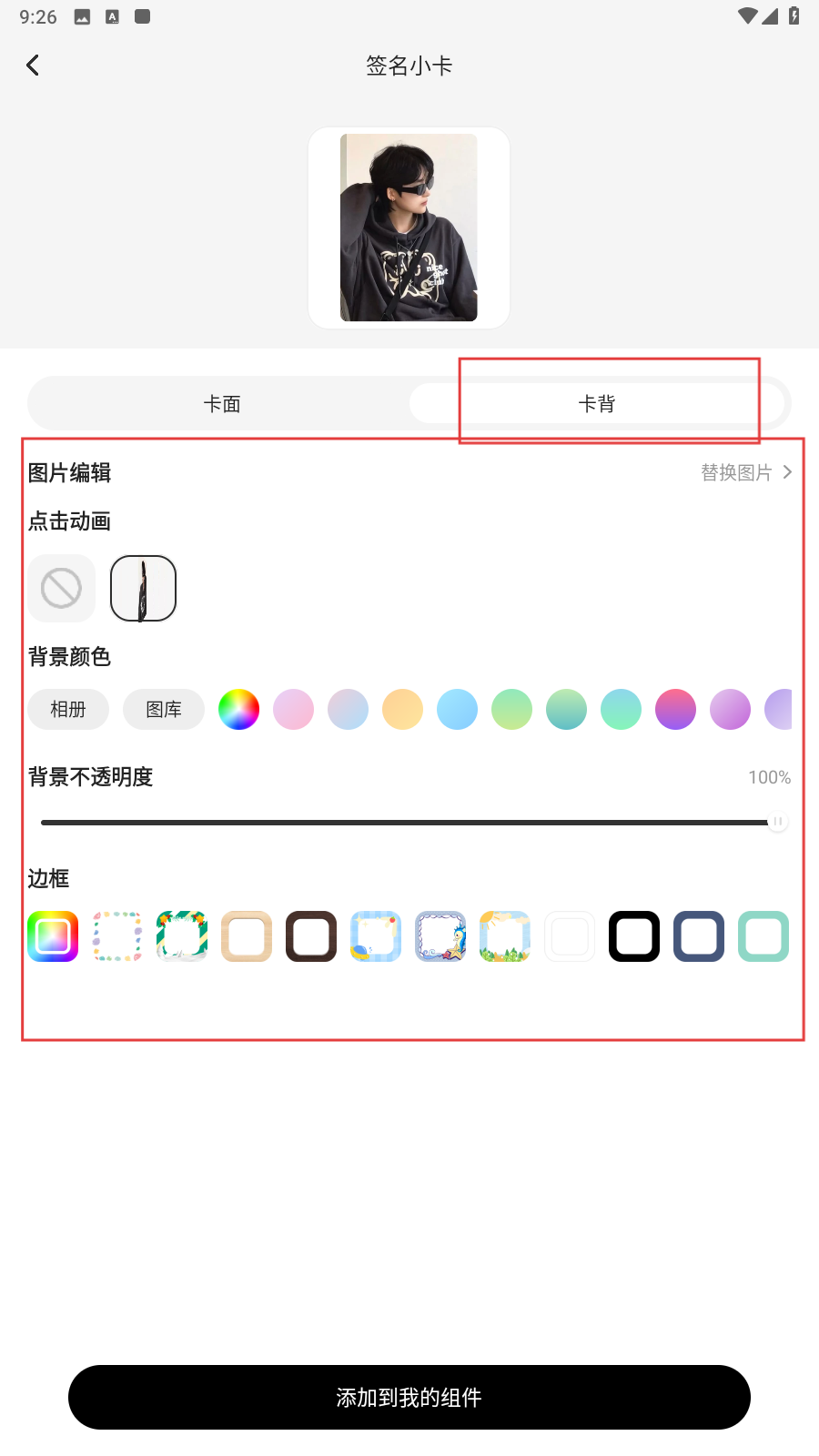Choose the dark brown border
The image size is (819, 1456).
pos(311,936)
